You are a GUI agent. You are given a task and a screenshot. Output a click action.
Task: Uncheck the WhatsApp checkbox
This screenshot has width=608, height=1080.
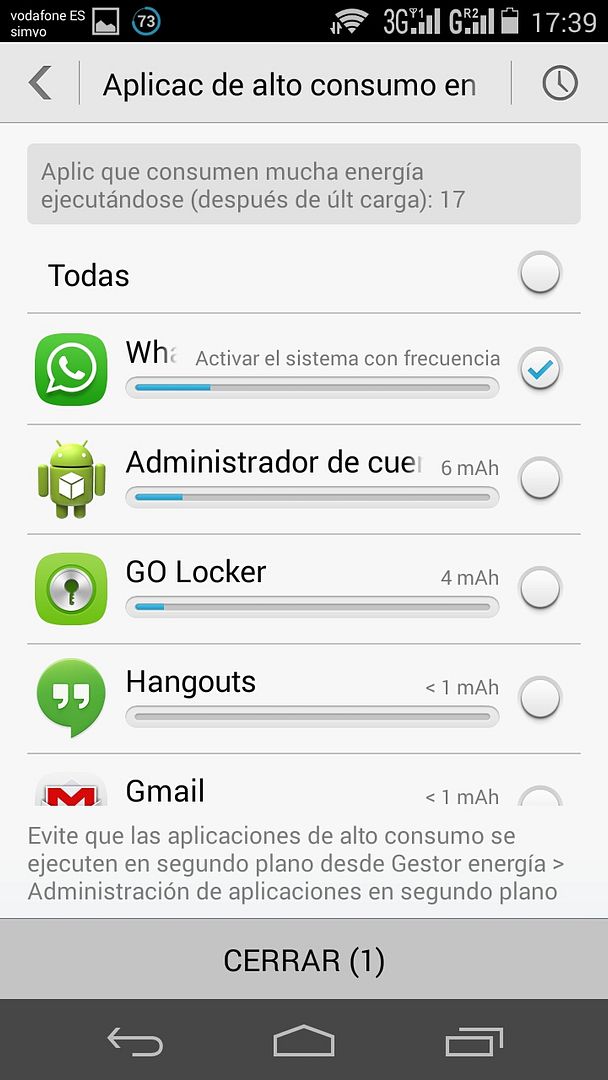[x=540, y=370]
